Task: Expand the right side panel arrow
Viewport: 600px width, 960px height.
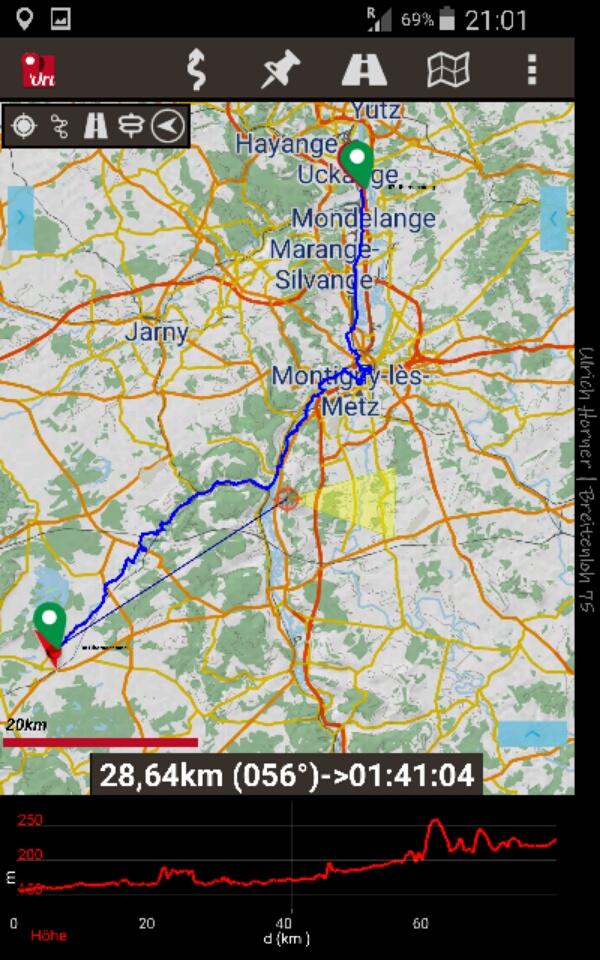Action: [553, 218]
